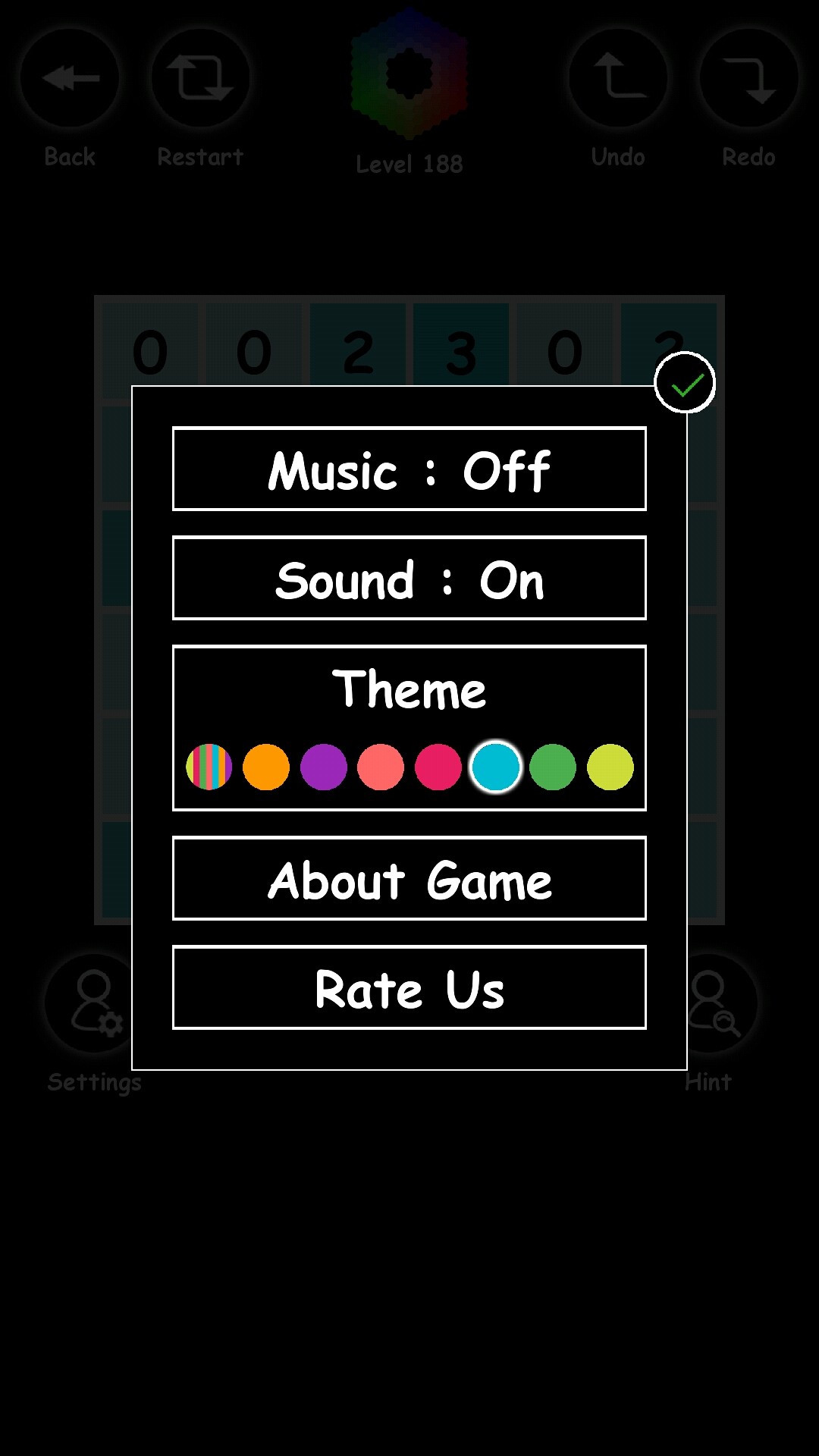
Task: Select the multicolor striped theme
Action: [209, 767]
